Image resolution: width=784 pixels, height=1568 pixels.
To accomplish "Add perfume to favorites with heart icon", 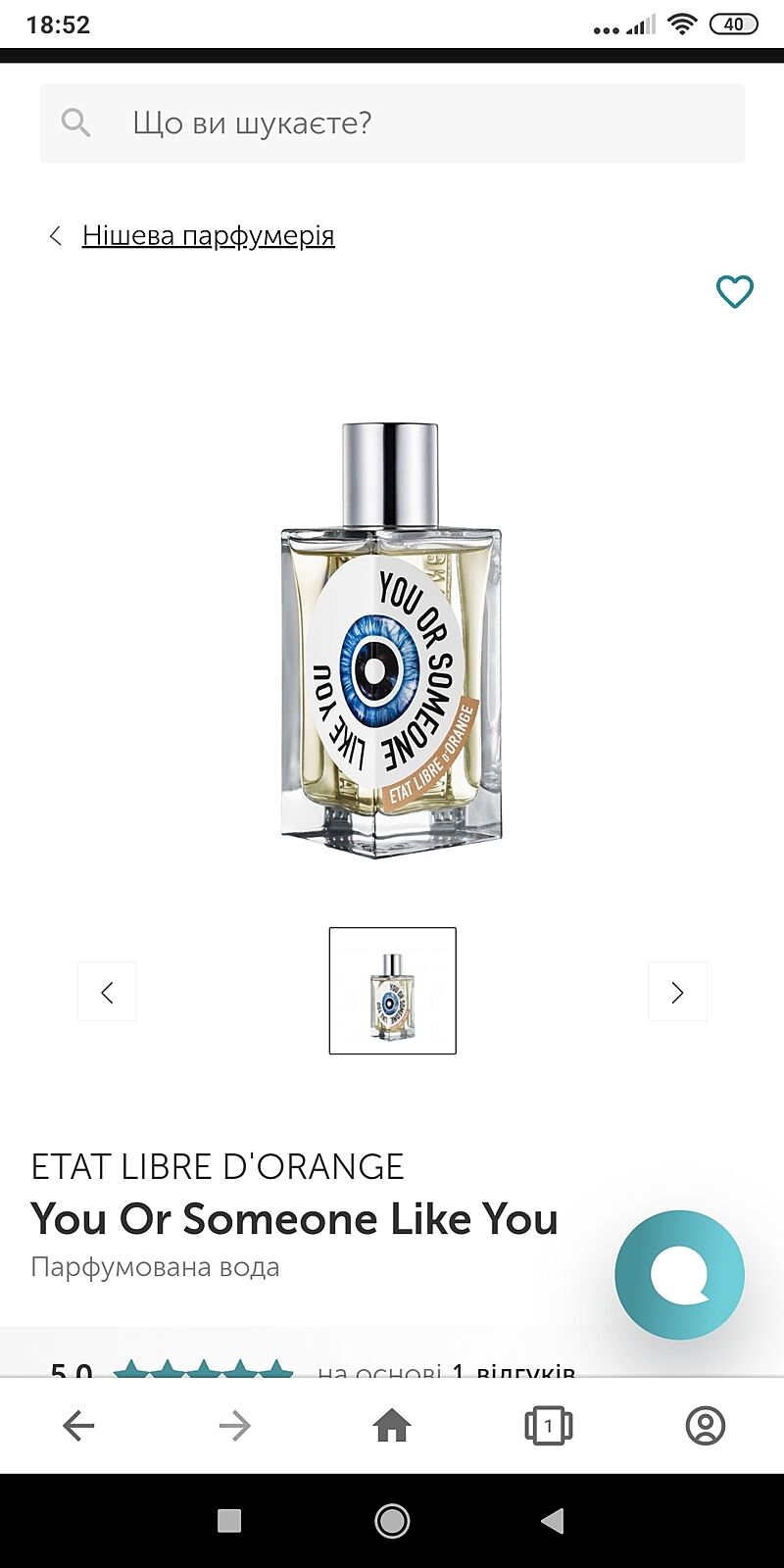I will click(x=734, y=291).
